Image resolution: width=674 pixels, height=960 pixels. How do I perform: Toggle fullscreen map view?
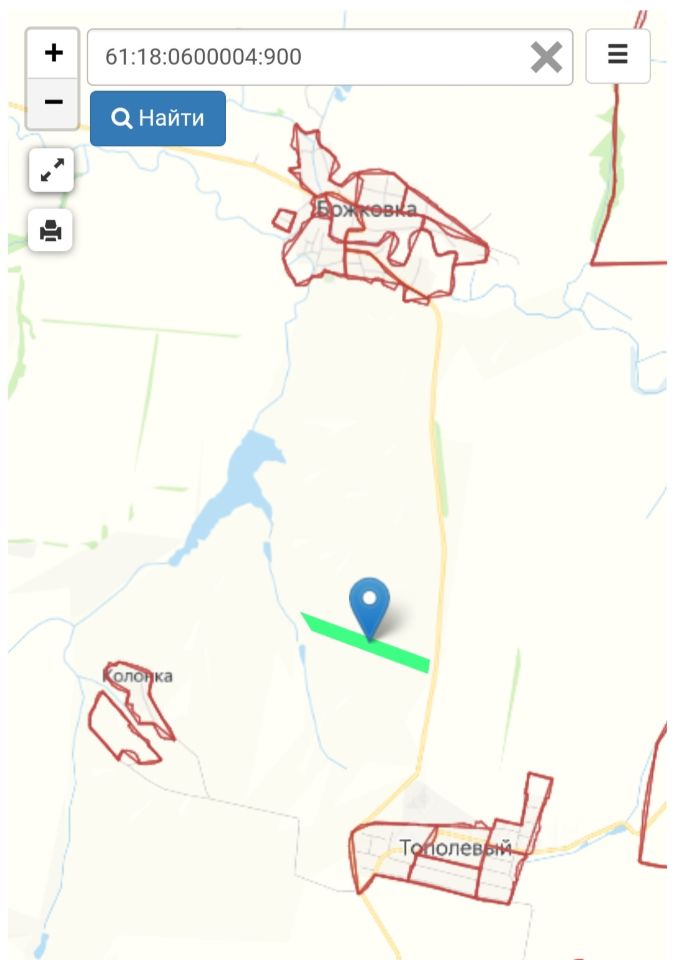pyautogui.click(x=51, y=171)
